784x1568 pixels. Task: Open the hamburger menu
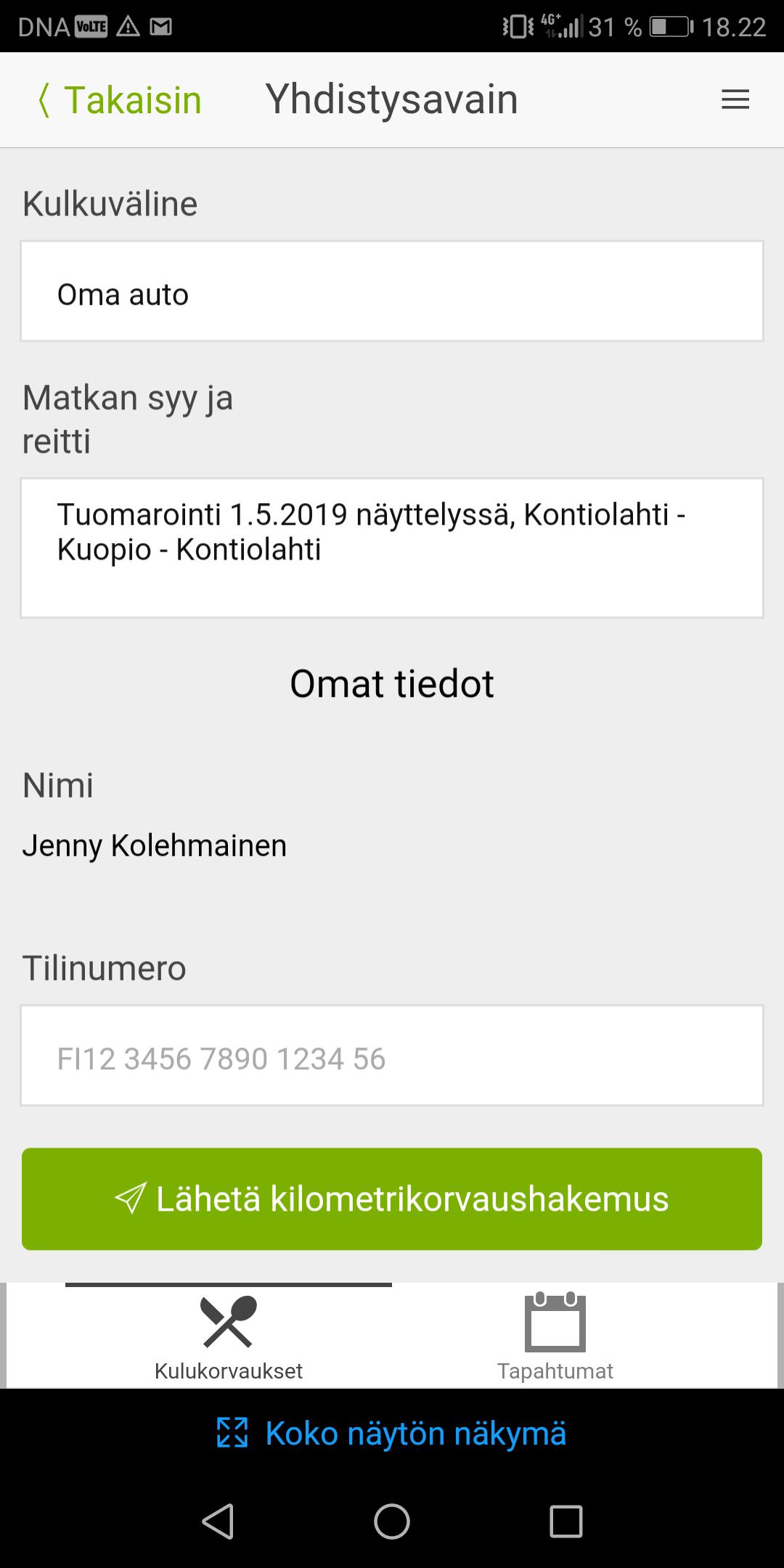pyautogui.click(x=735, y=99)
